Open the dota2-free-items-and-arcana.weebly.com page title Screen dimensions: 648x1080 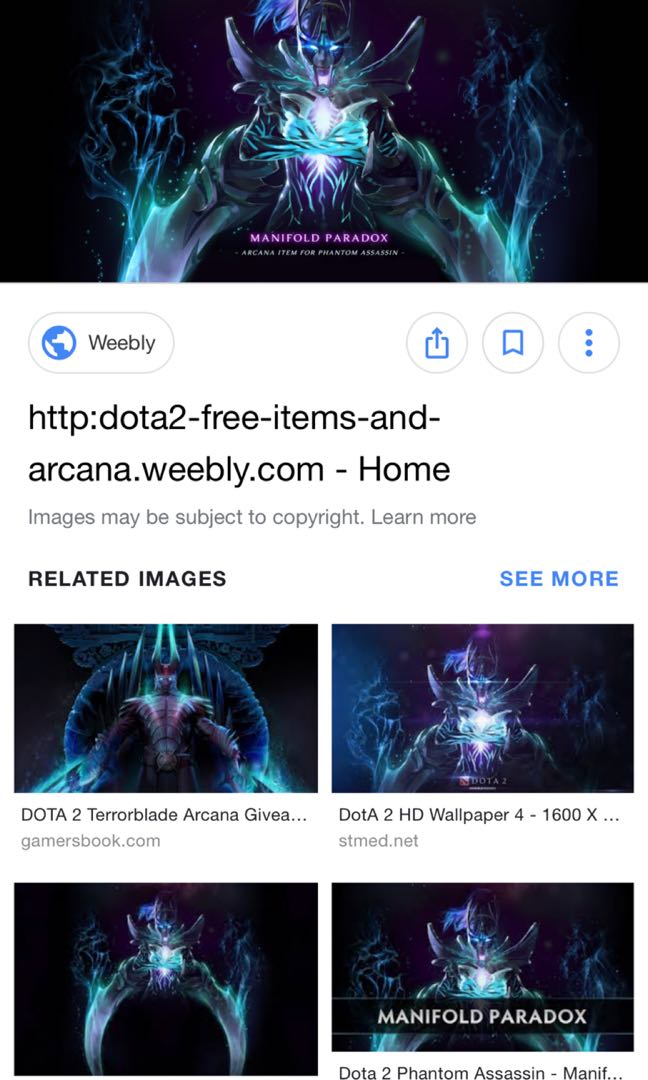coord(239,442)
